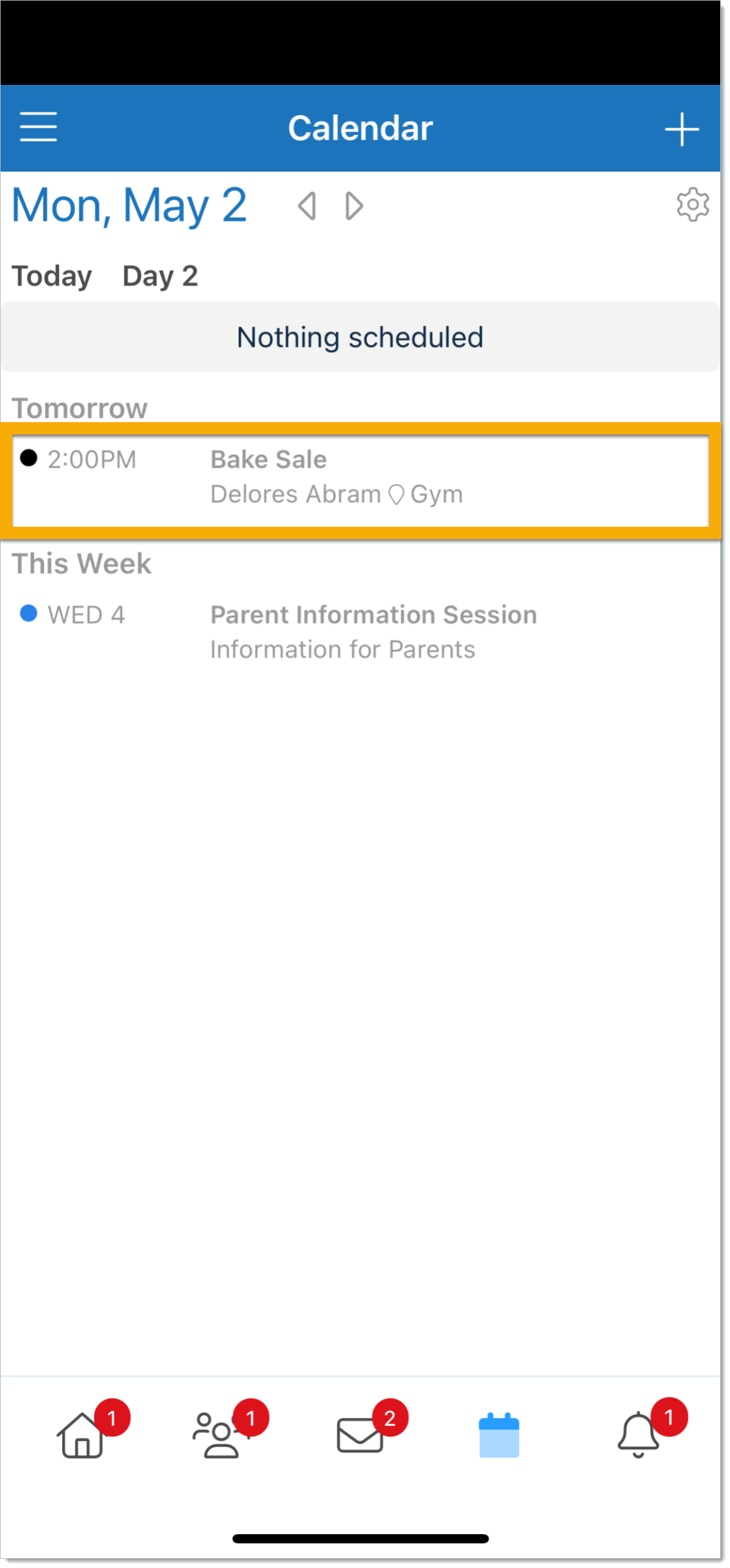This screenshot has width=730, height=1568.
Task: Switch to the people tab
Action: [217, 1435]
